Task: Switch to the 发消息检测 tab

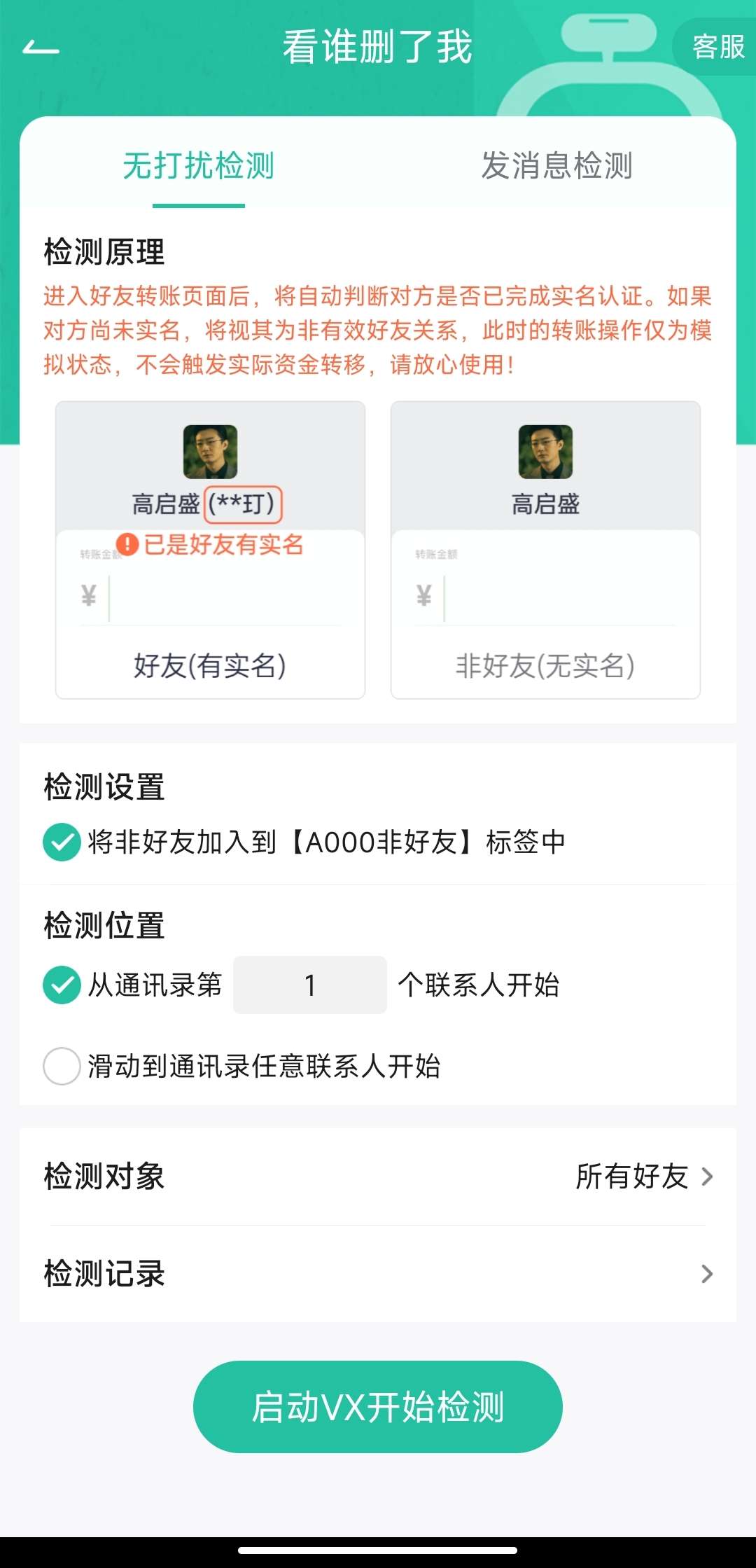Action: (x=556, y=167)
